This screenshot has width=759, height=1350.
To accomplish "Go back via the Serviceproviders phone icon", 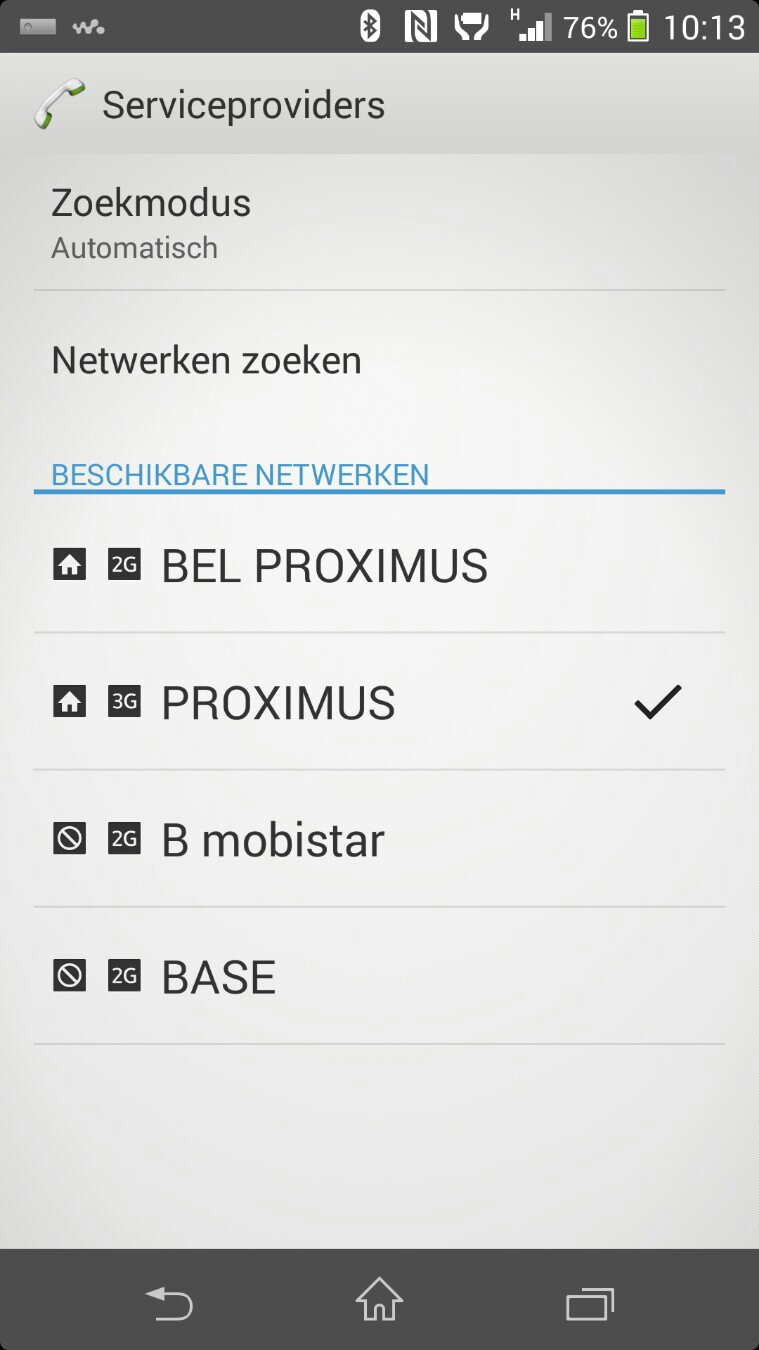I will click(x=59, y=105).
